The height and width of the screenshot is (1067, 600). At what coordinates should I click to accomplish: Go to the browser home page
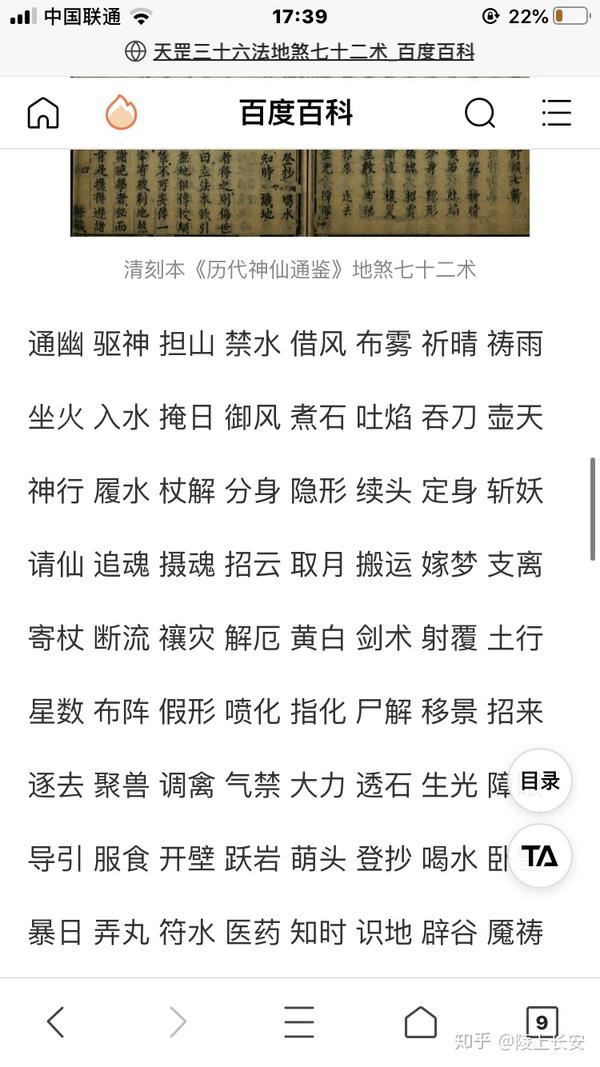pyautogui.click(x=420, y=1022)
